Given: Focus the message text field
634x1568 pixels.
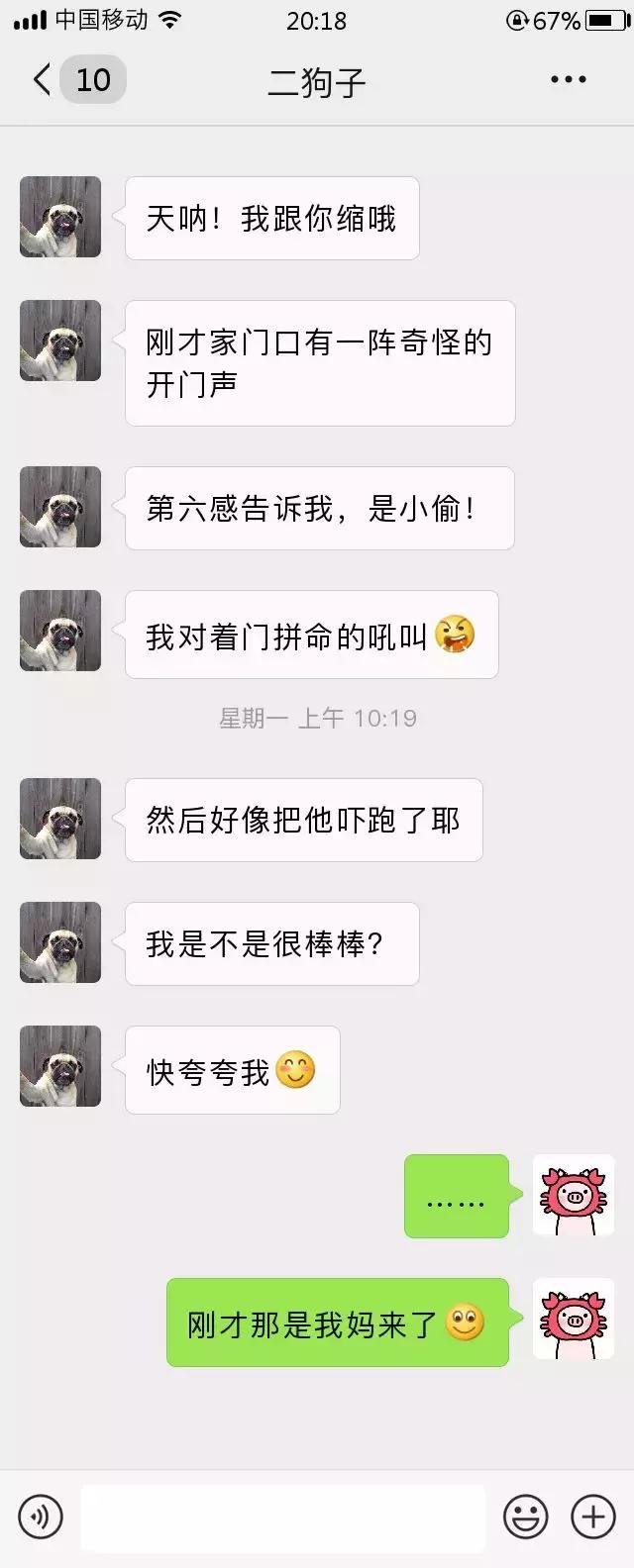Looking at the screenshot, I should coord(282,1517).
